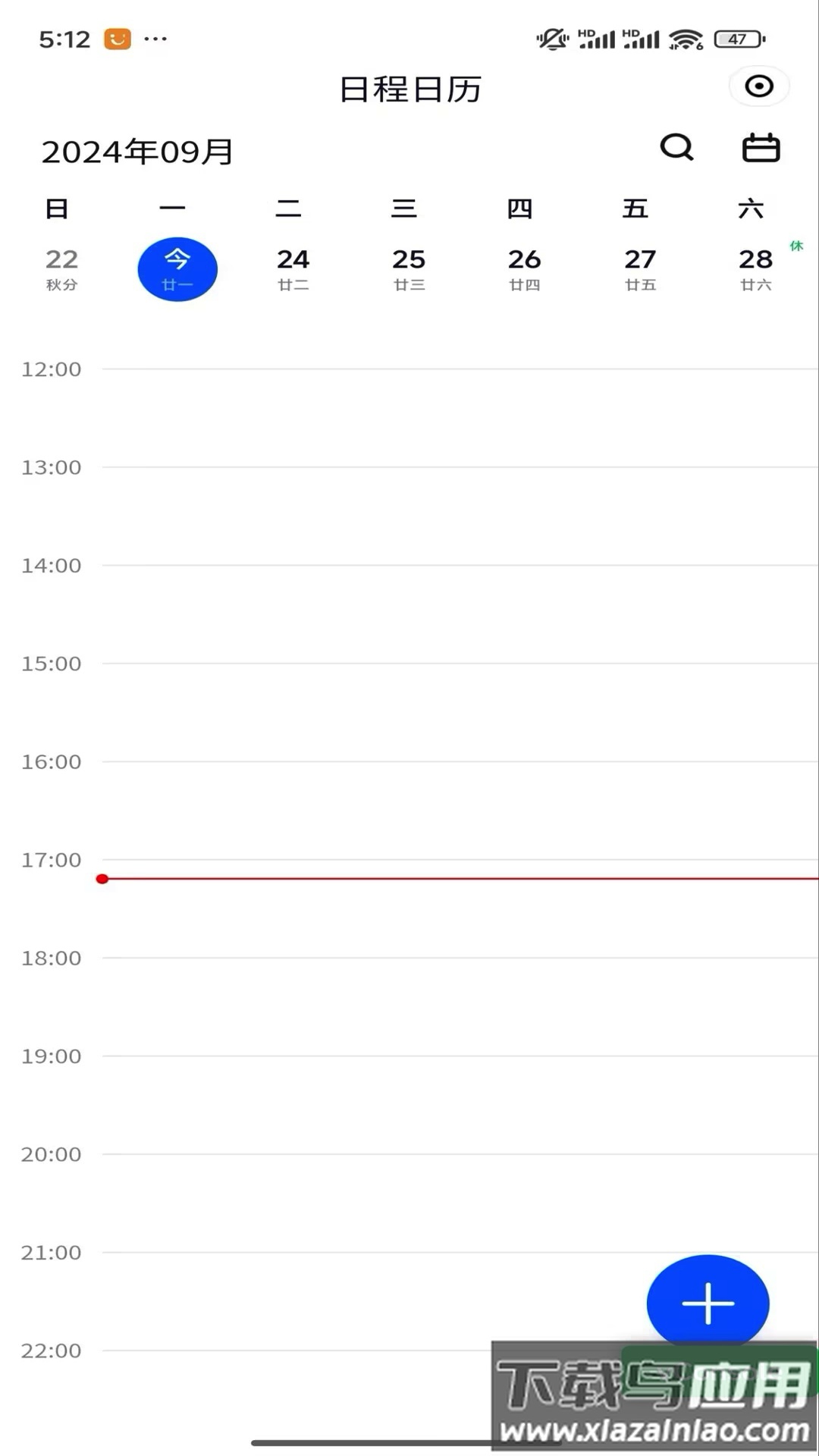Open the mini month calendar icon
The width and height of the screenshot is (819, 1456).
(x=761, y=148)
